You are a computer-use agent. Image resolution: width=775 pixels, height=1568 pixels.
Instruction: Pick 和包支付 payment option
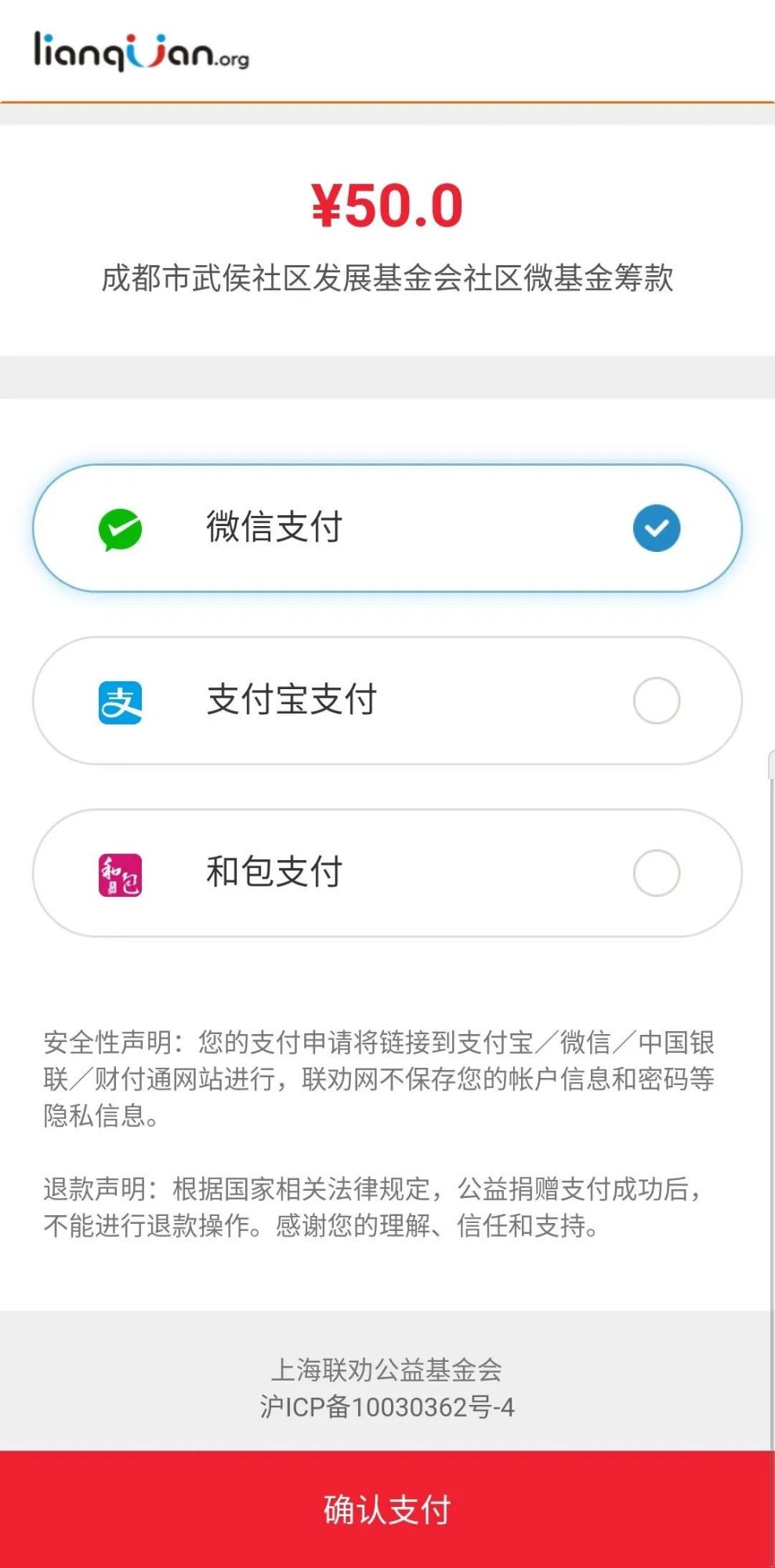[387, 873]
